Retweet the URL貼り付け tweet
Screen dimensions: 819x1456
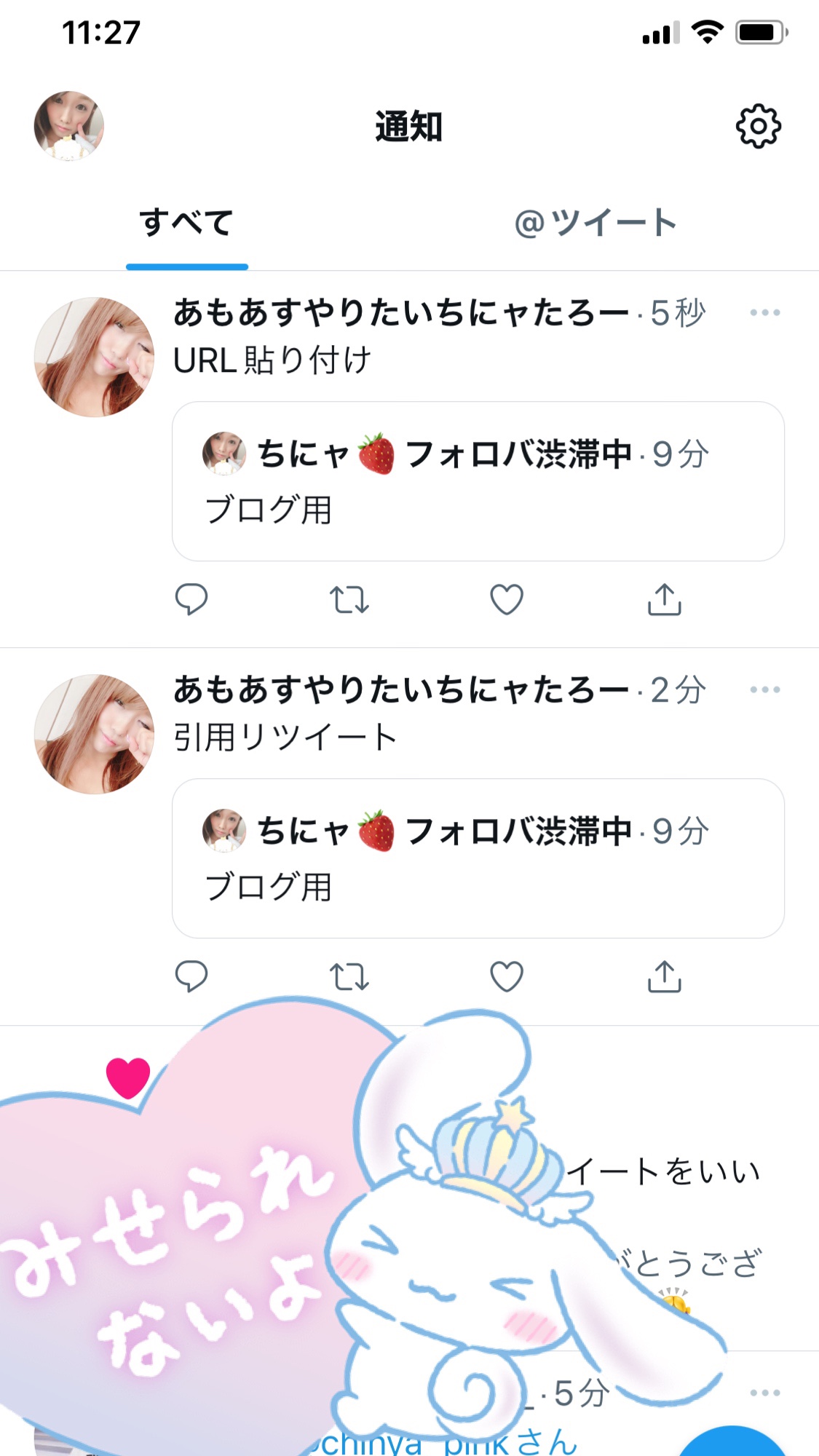pos(349,600)
